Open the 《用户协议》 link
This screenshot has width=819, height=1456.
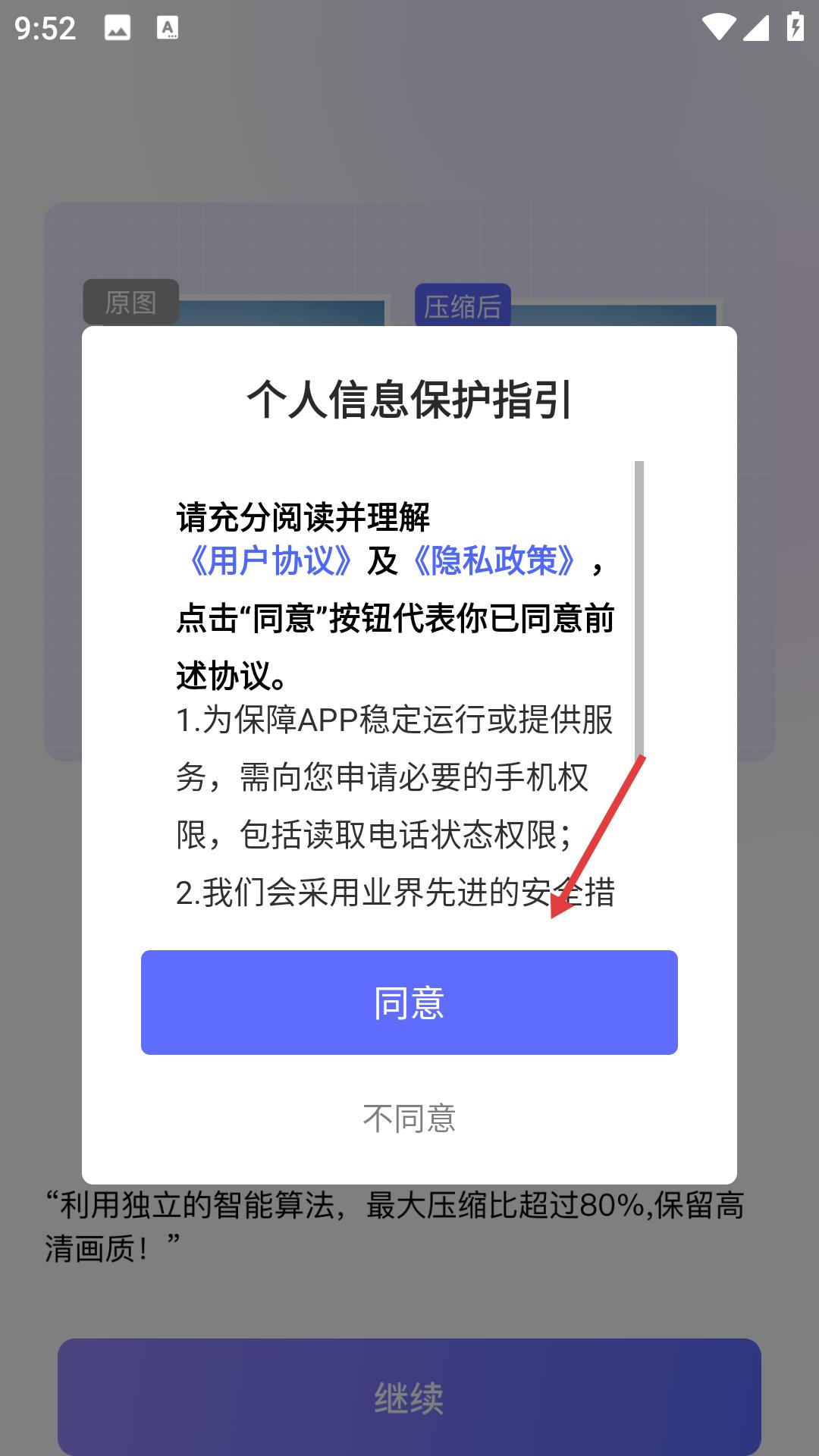[x=271, y=561]
